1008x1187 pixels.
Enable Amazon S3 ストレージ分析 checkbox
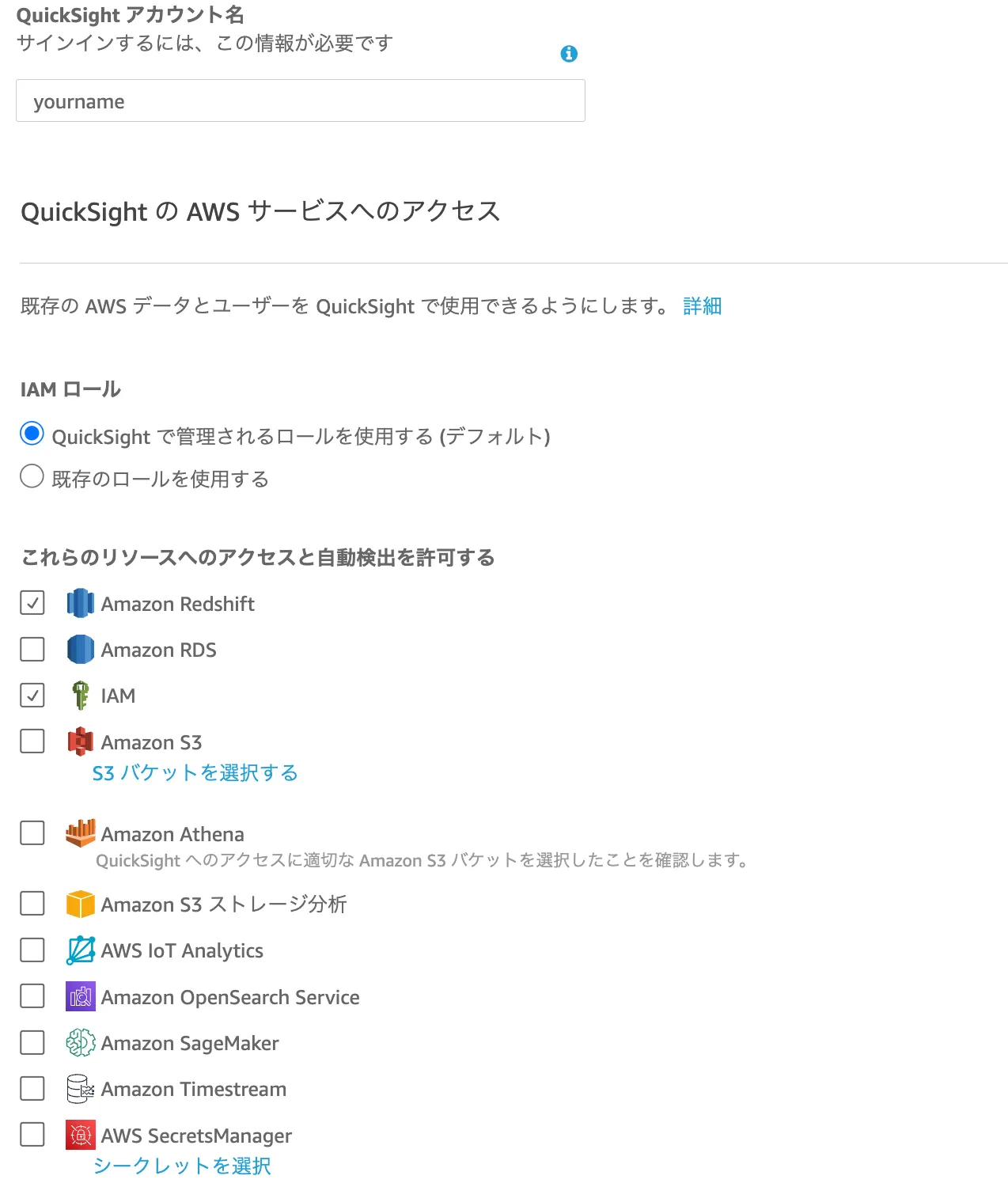pos(32,903)
